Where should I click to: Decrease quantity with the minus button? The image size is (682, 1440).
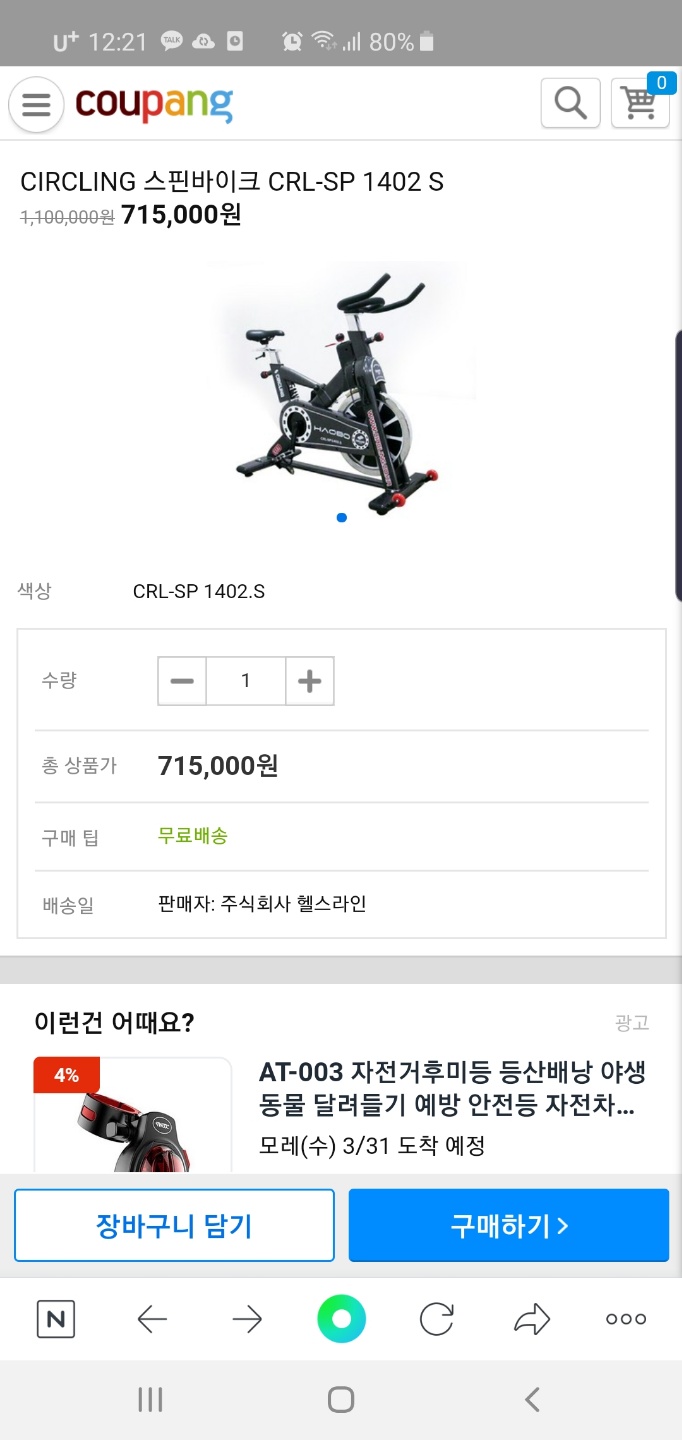(182, 681)
